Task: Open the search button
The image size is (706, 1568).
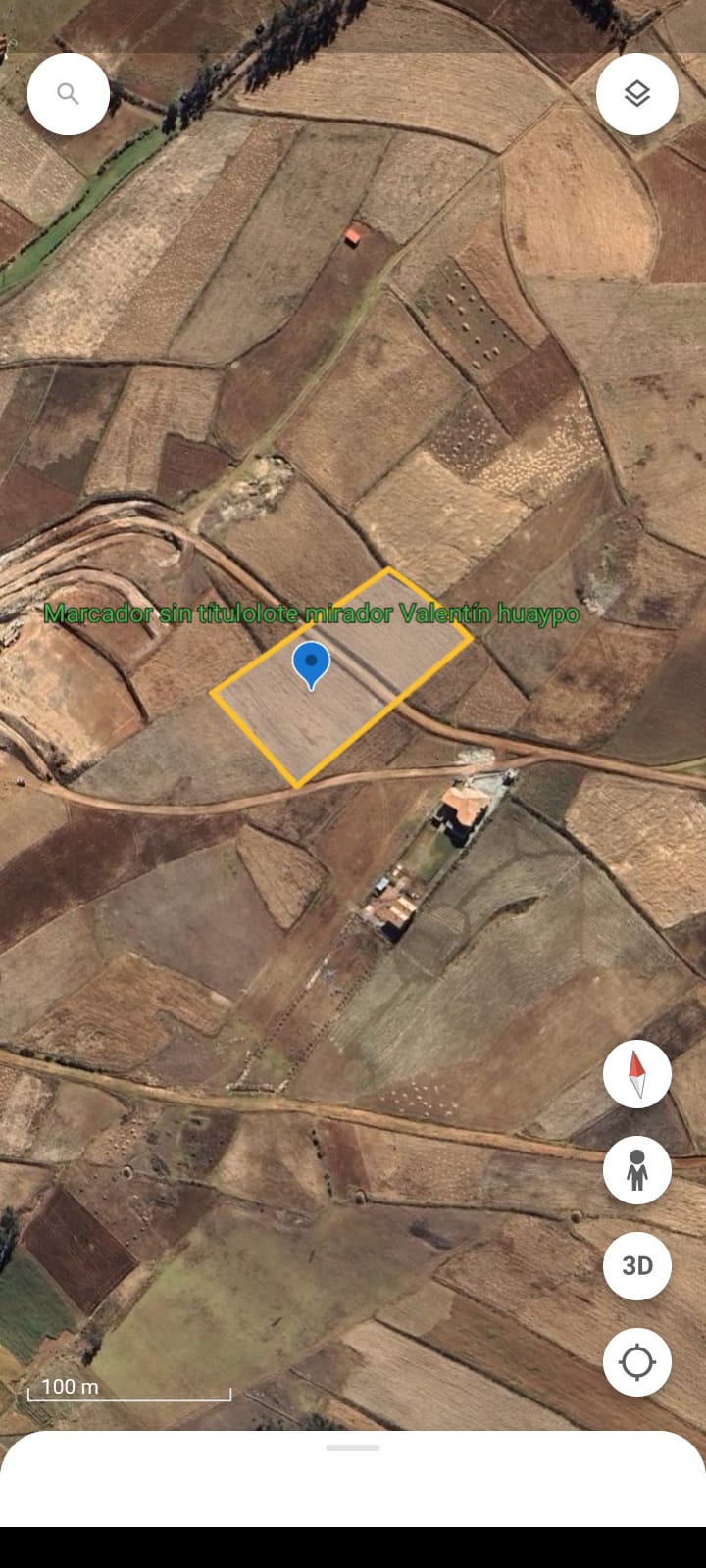Action: click(68, 94)
